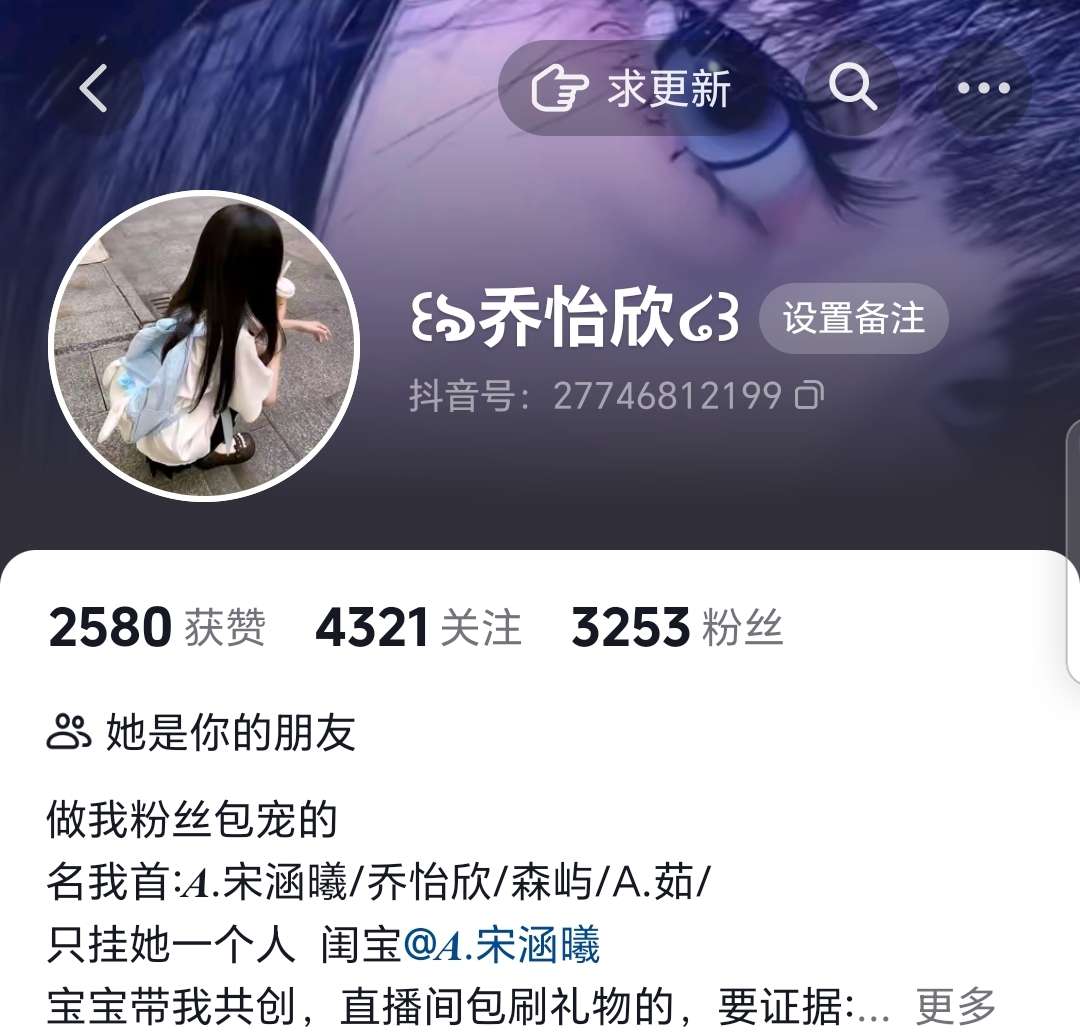Viewport: 1080px width, 1036px height.
Task: View the profile avatar photo
Action: click(204, 345)
